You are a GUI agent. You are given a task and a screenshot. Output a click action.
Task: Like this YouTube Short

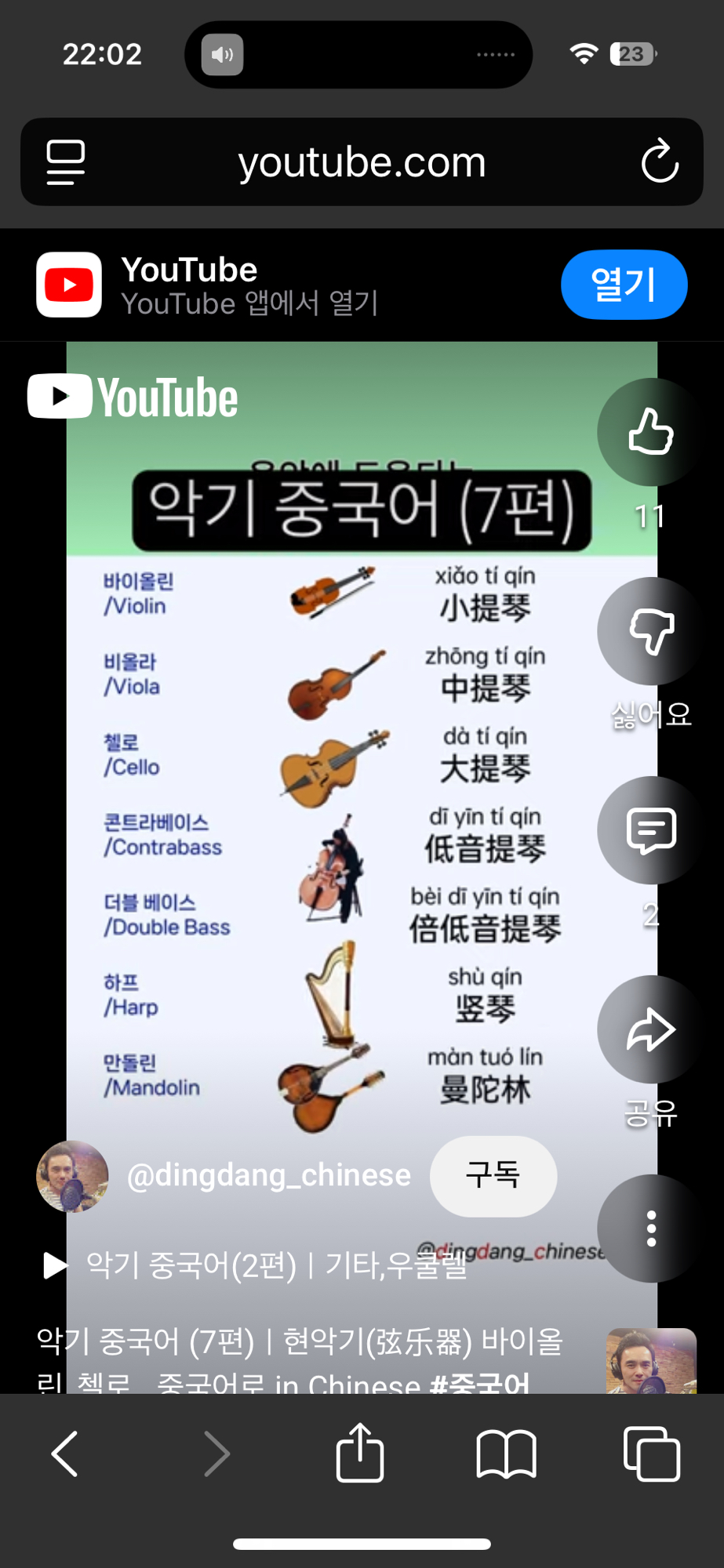pos(650,432)
